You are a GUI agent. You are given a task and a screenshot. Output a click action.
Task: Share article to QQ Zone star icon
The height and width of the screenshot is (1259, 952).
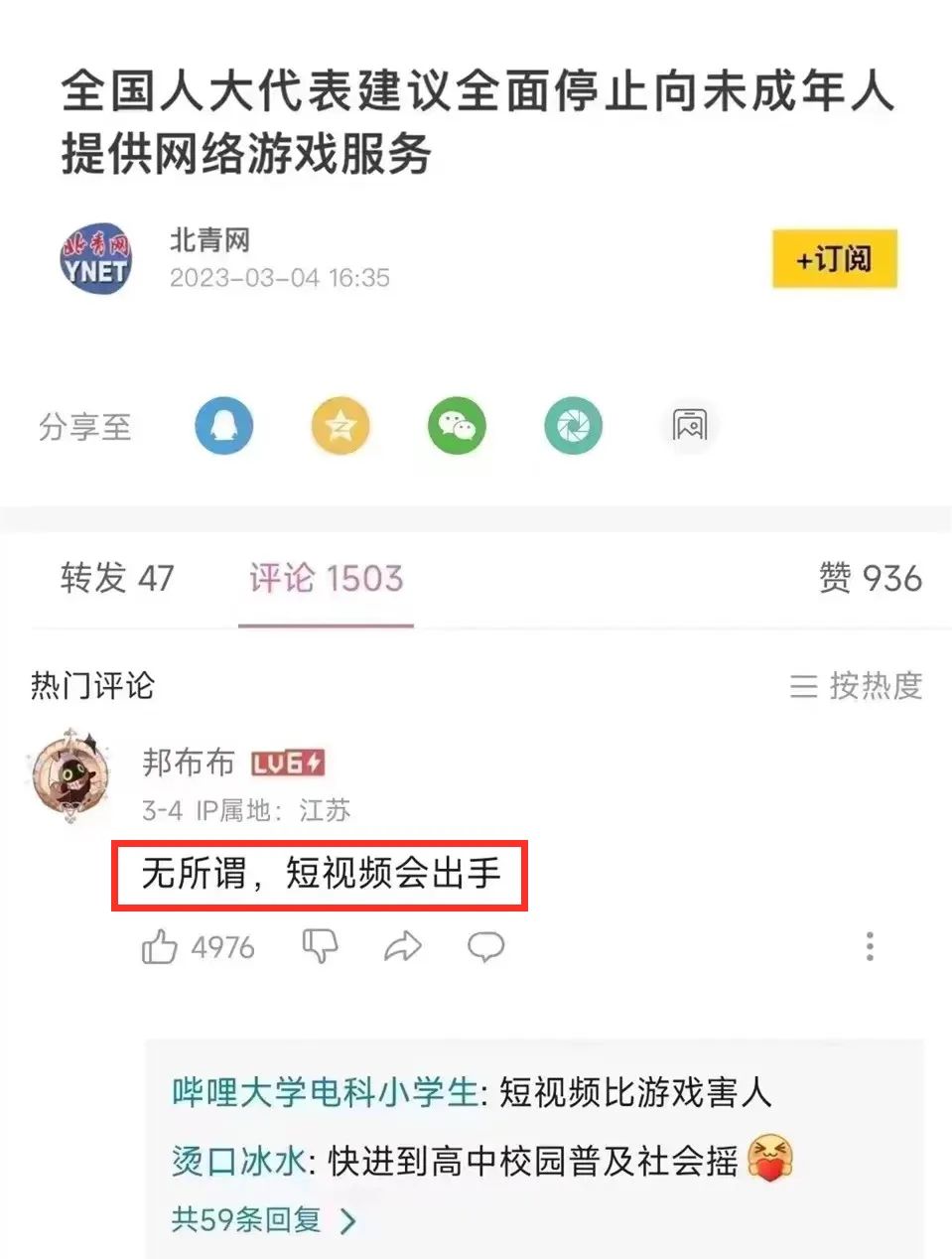point(340,426)
